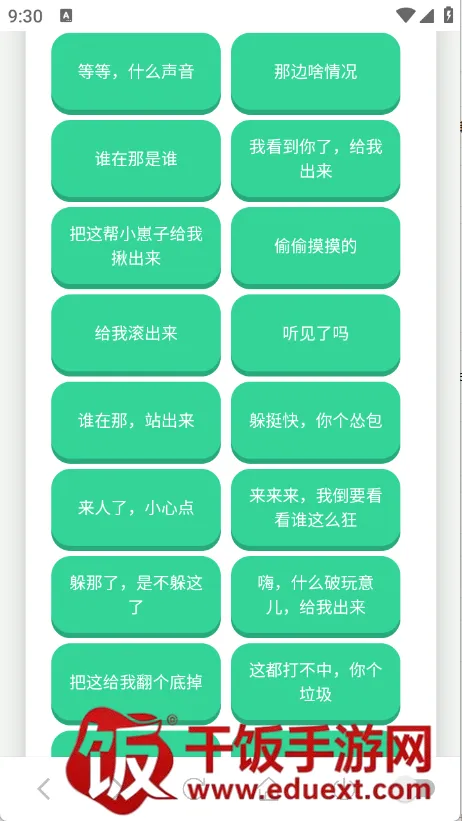
Task: Select 躲那了，是不躲这了
Action: point(136,595)
